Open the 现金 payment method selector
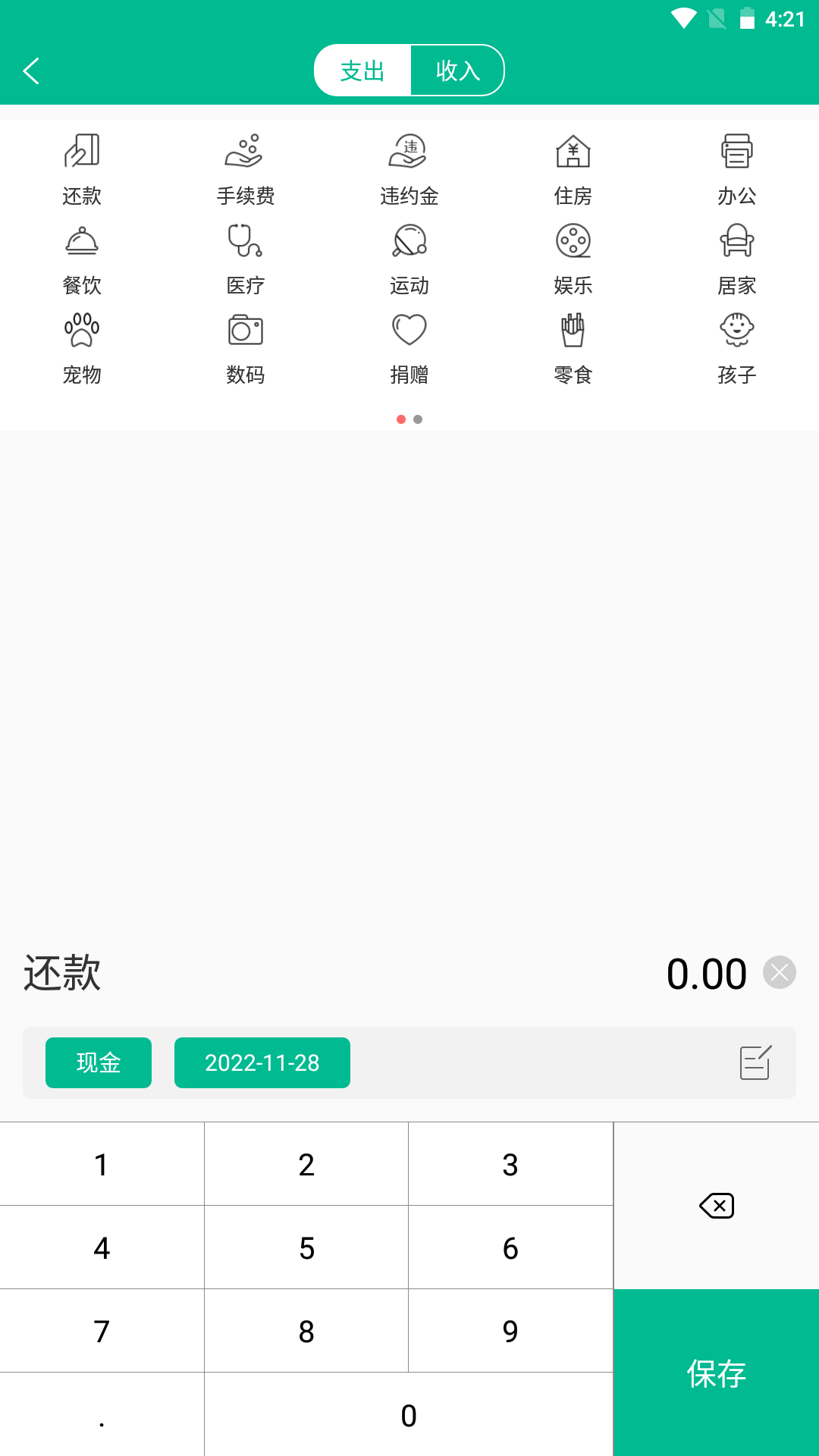The width and height of the screenshot is (819, 1456). tap(98, 1062)
